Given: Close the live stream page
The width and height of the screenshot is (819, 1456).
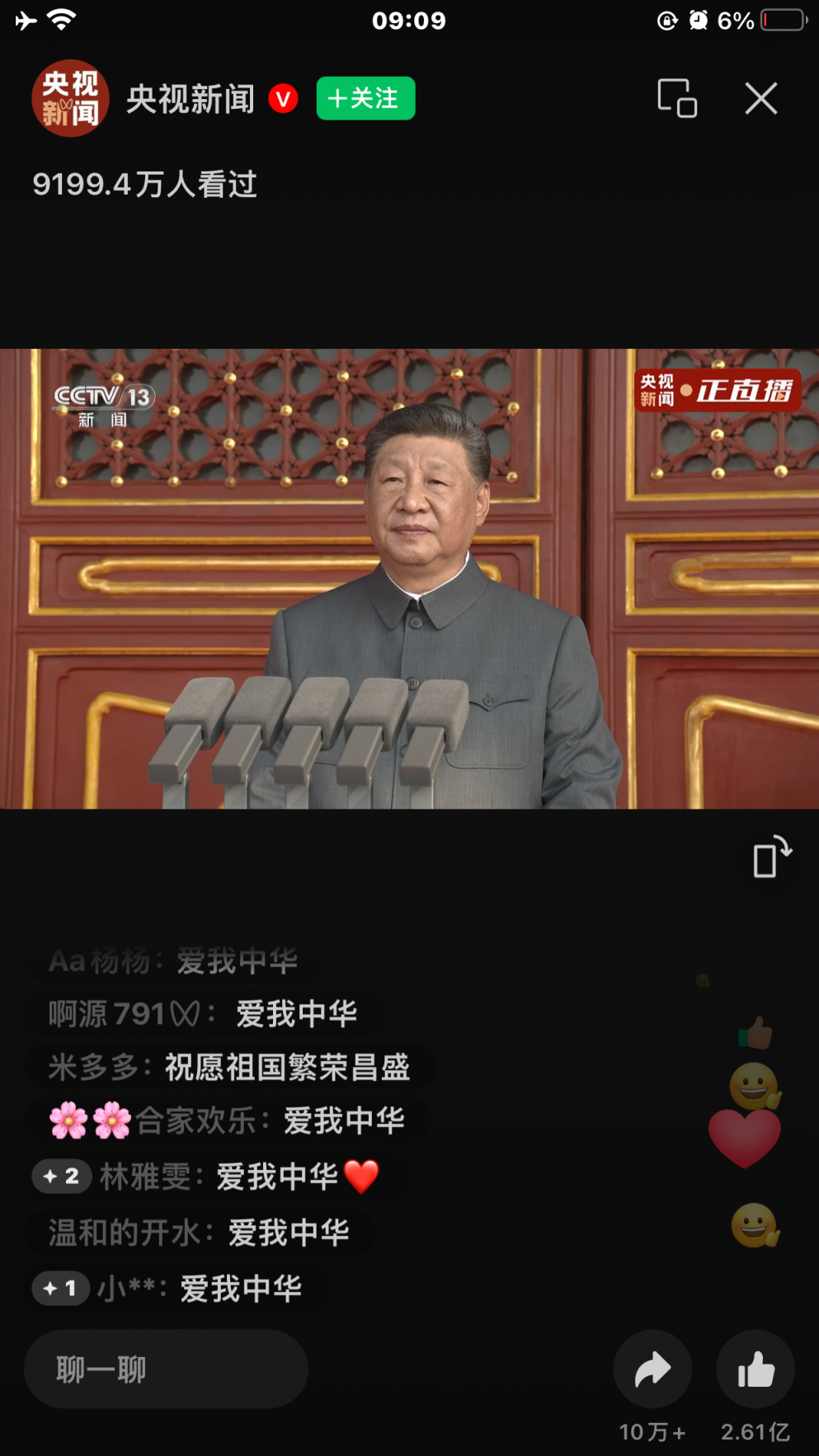Looking at the screenshot, I should coord(760,99).
